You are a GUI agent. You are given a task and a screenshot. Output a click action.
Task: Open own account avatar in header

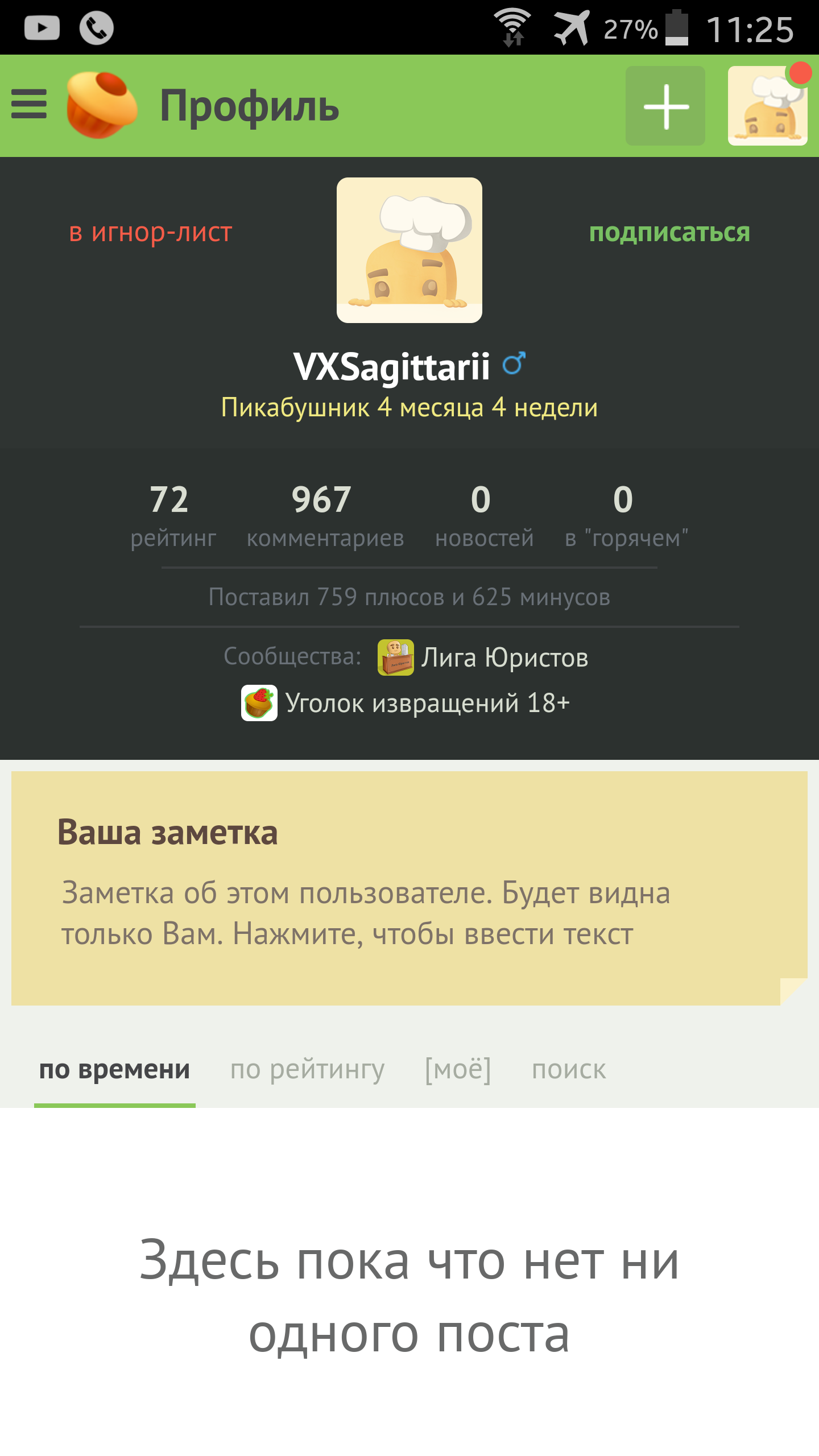click(767, 106)
